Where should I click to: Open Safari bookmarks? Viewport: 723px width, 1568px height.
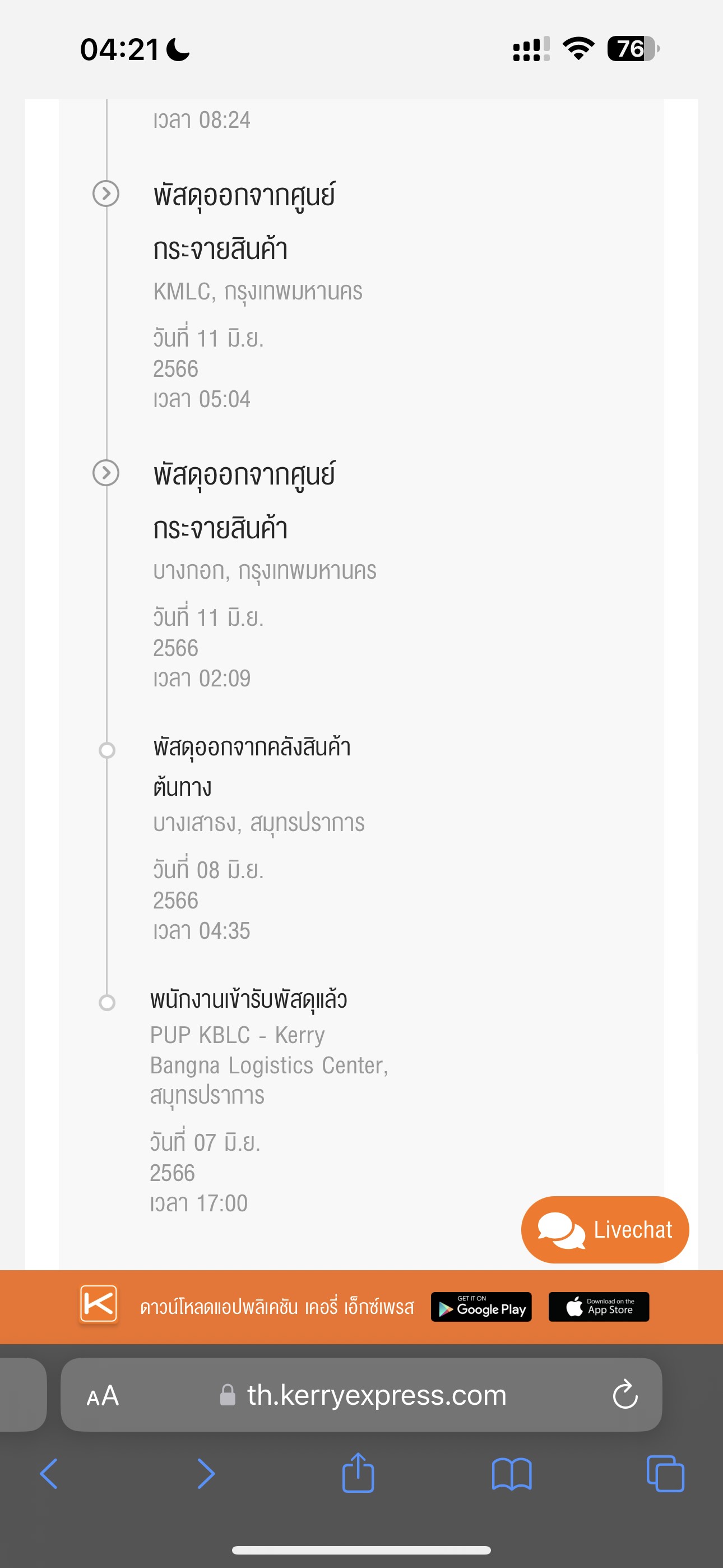512,1474
